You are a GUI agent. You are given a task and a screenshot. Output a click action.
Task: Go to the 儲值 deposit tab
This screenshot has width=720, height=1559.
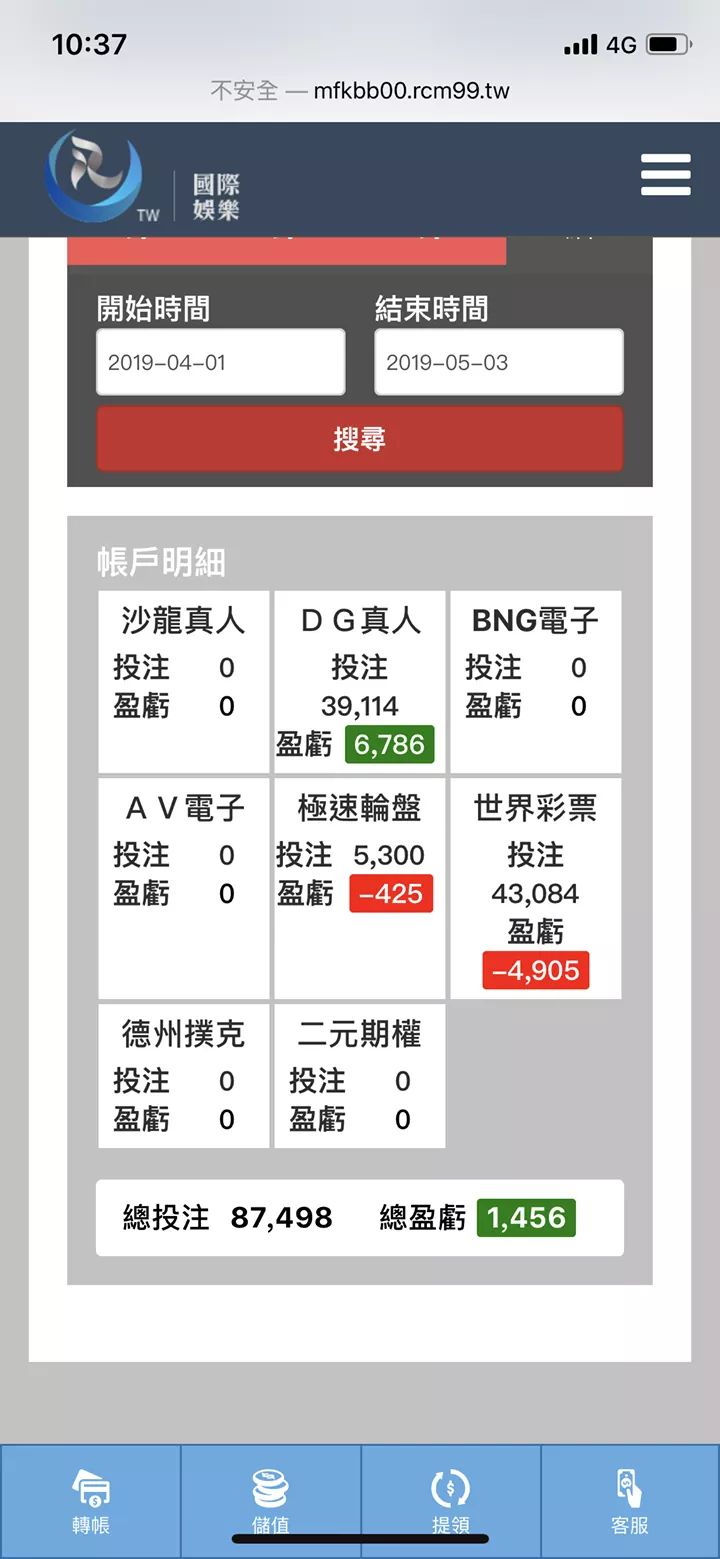(270, 1502)
